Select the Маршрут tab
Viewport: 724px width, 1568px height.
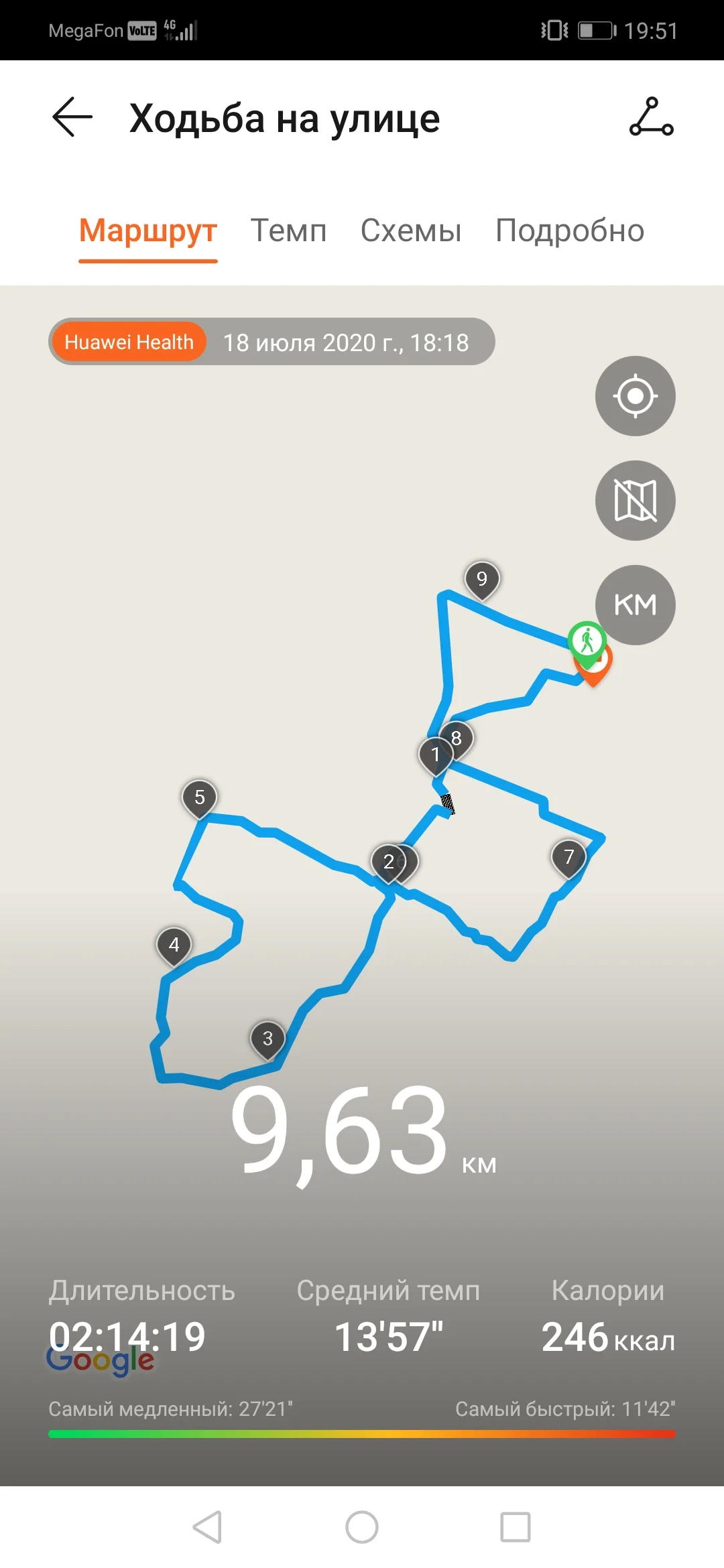148,231
